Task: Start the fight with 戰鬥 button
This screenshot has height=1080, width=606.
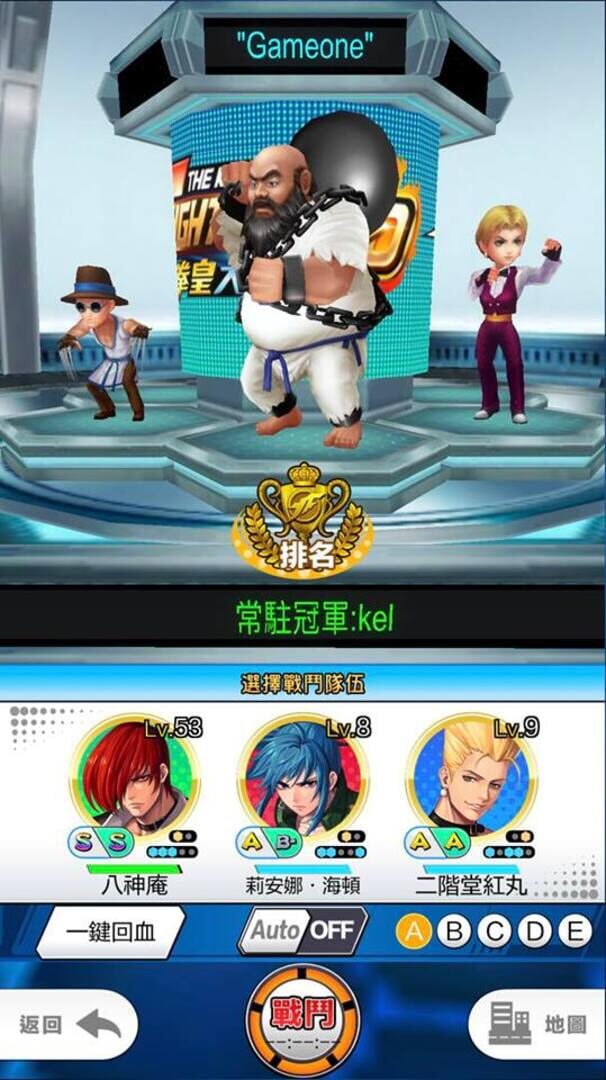Action: [303, 1019]
